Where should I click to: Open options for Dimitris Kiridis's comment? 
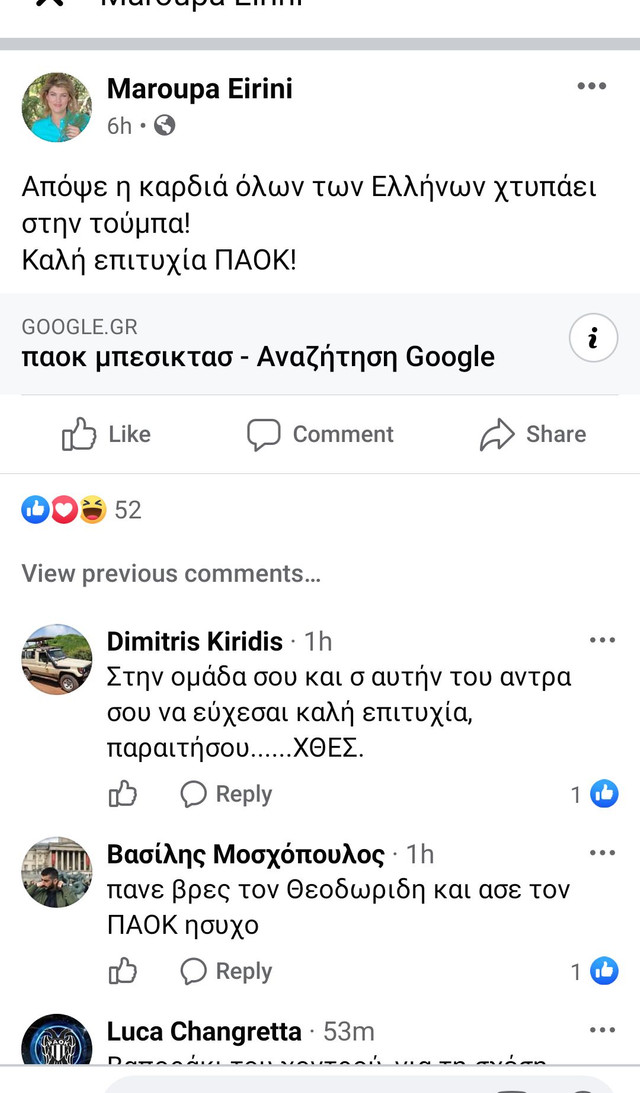click(602, 640)
